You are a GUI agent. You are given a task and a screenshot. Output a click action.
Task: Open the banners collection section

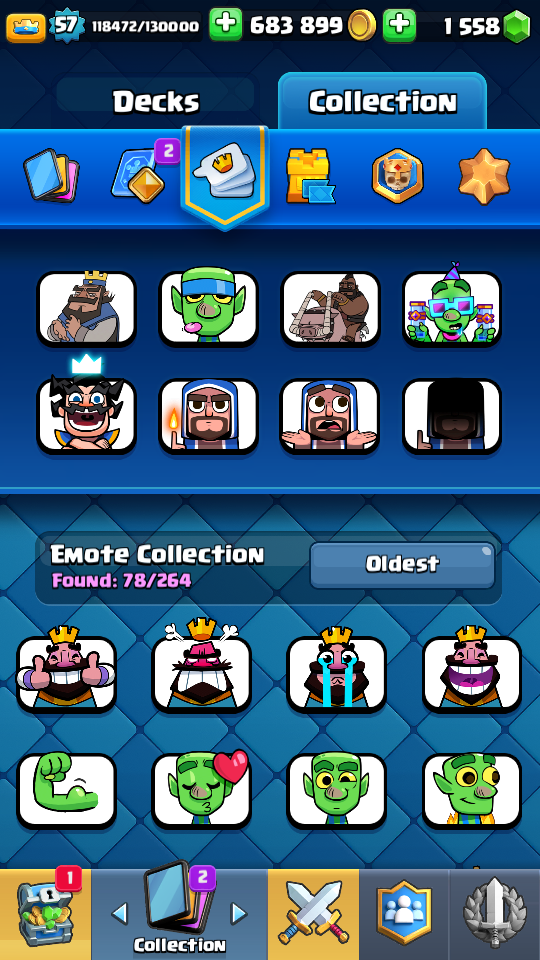(x=397, y=176)
